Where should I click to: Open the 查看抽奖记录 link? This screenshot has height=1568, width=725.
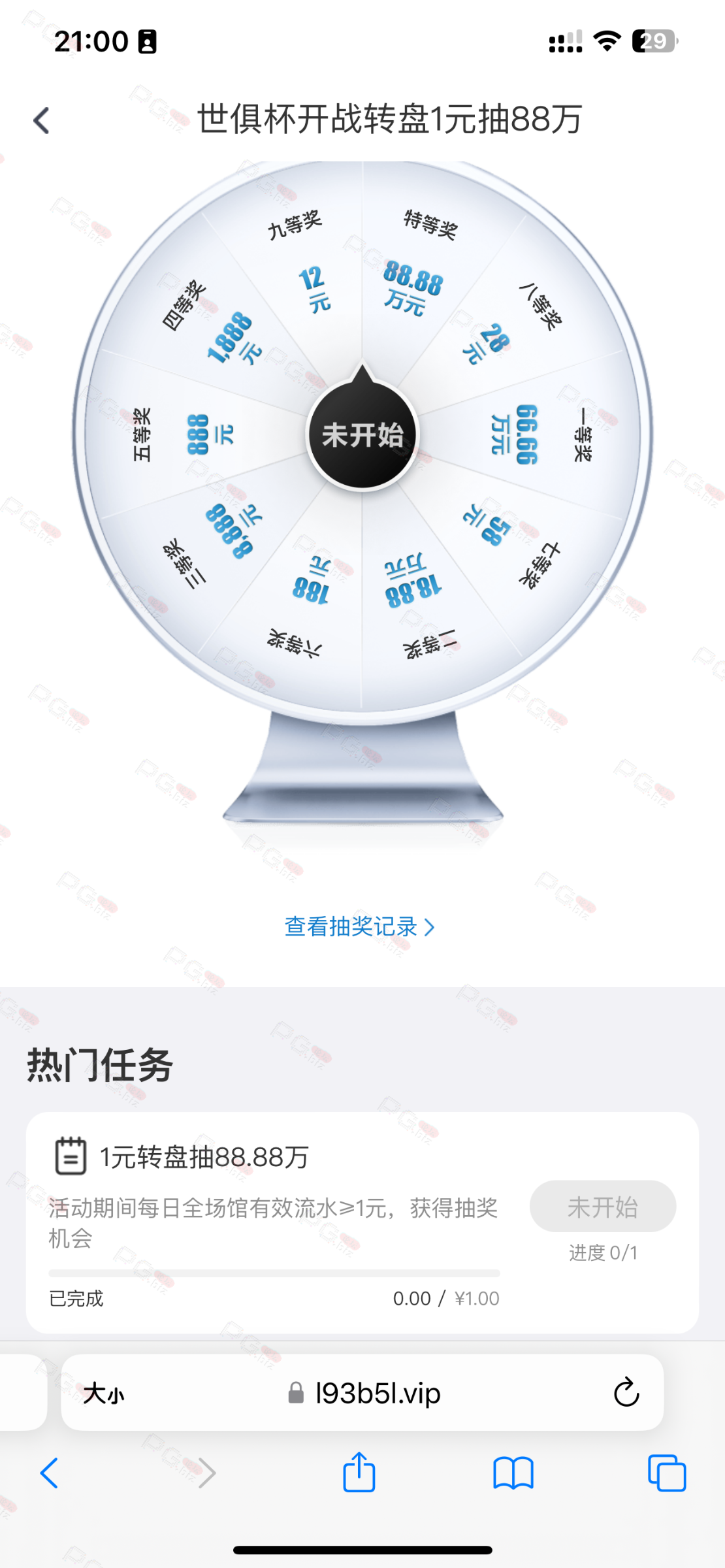click(360, 926)
